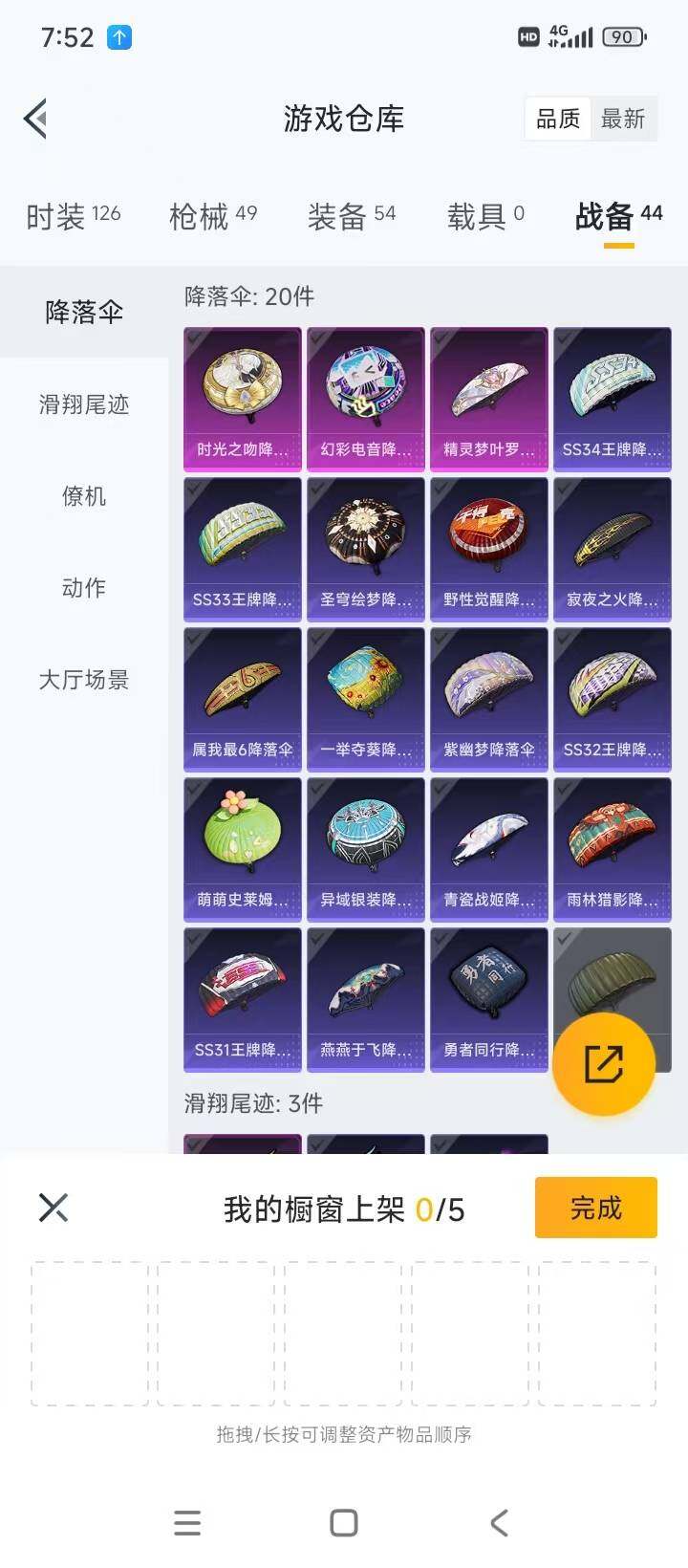The height and width of the screenshot is (1568, 688).
Task: Open the 僚机 category in sidebar
Action: (84, 496)
